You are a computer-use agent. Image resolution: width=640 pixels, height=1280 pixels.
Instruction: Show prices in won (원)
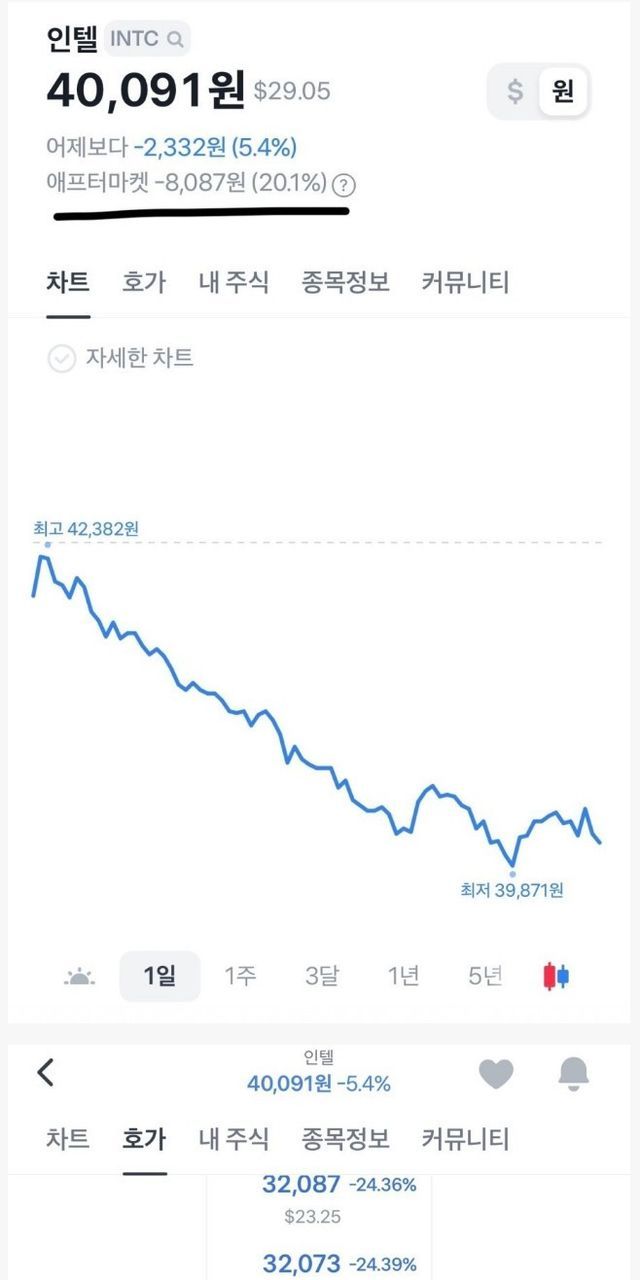(562, 92)
